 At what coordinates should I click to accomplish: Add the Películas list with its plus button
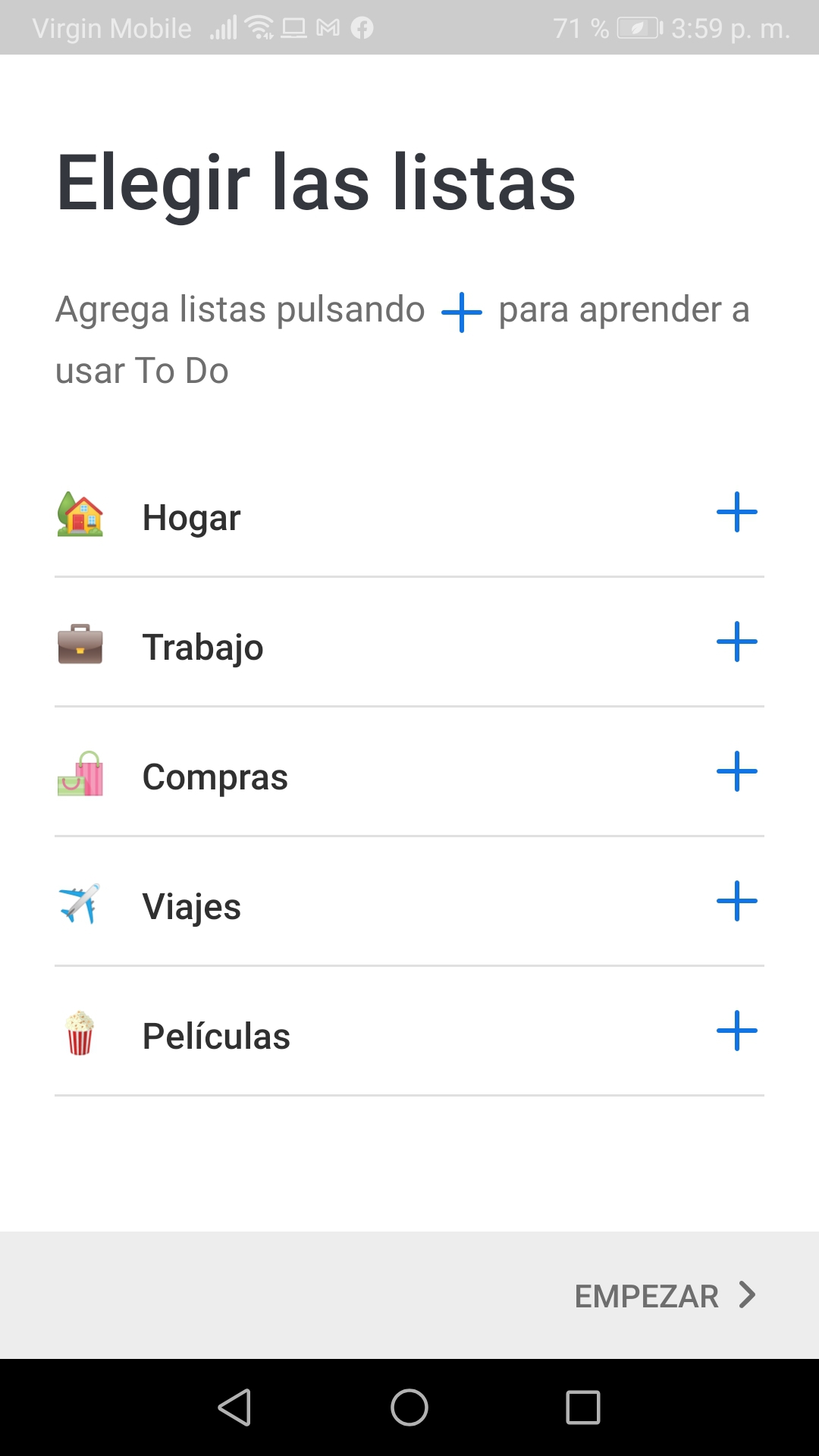[x=736, y=1030]
